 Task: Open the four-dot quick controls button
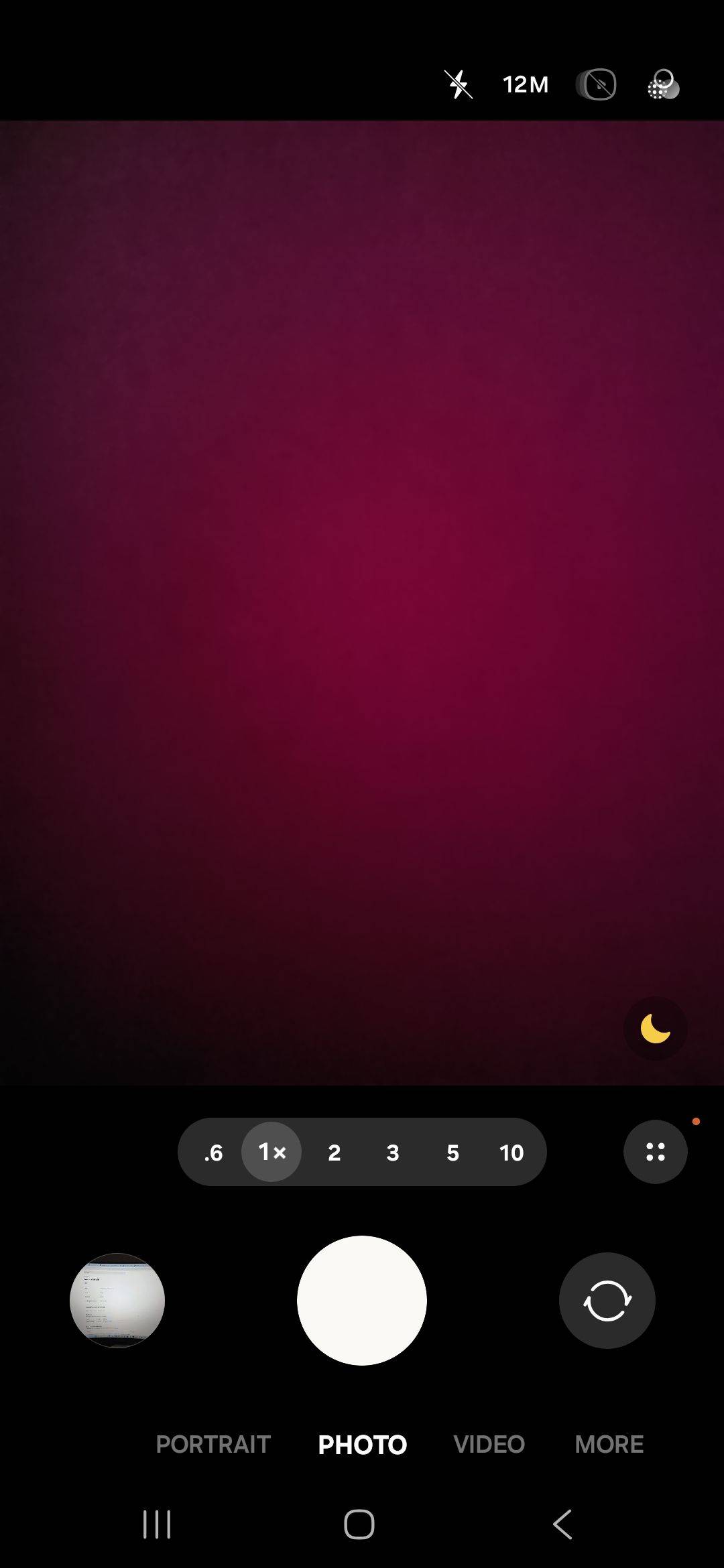[655, 1152]
